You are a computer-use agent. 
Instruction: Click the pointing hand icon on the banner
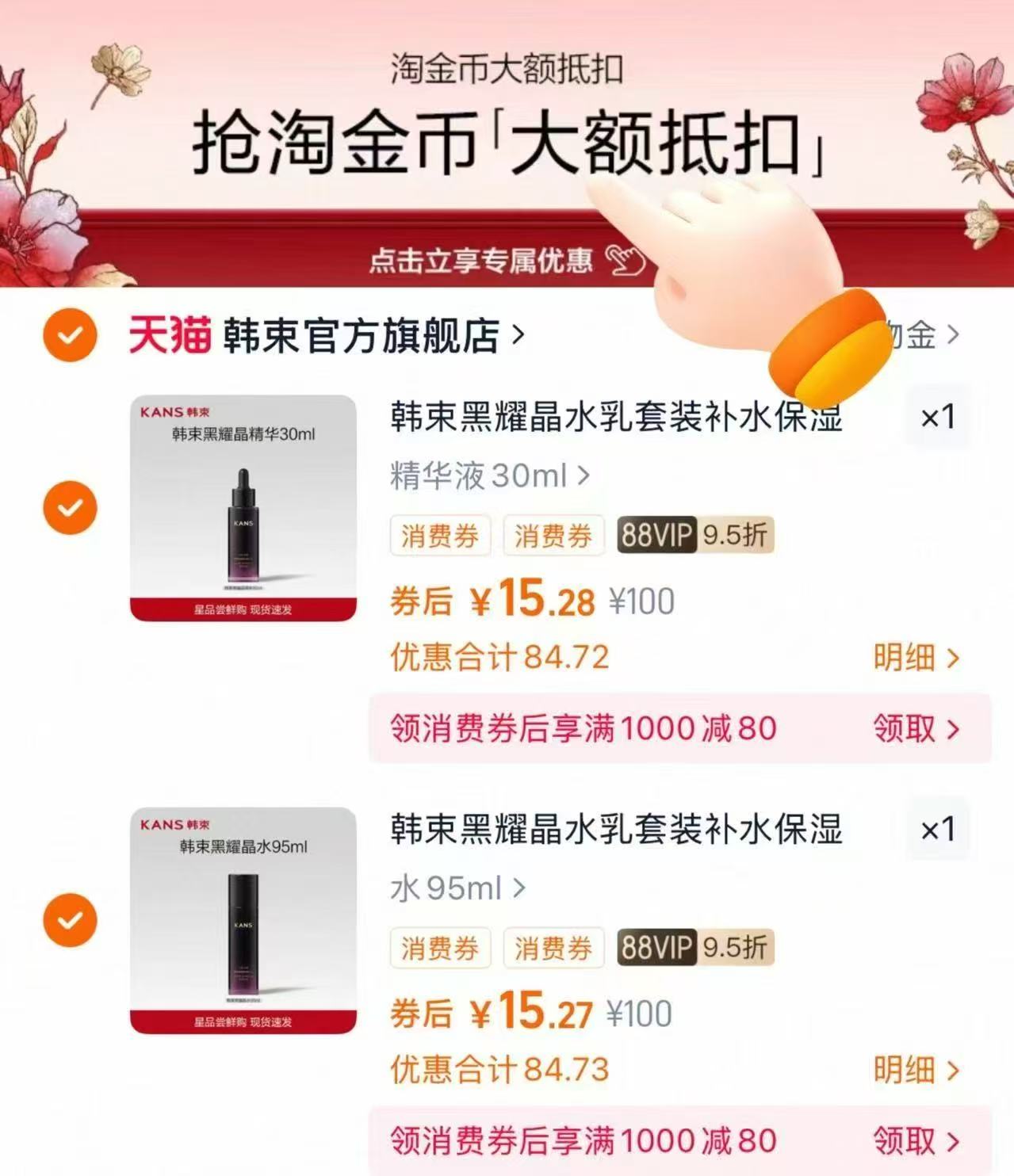[x=729, y=254]
